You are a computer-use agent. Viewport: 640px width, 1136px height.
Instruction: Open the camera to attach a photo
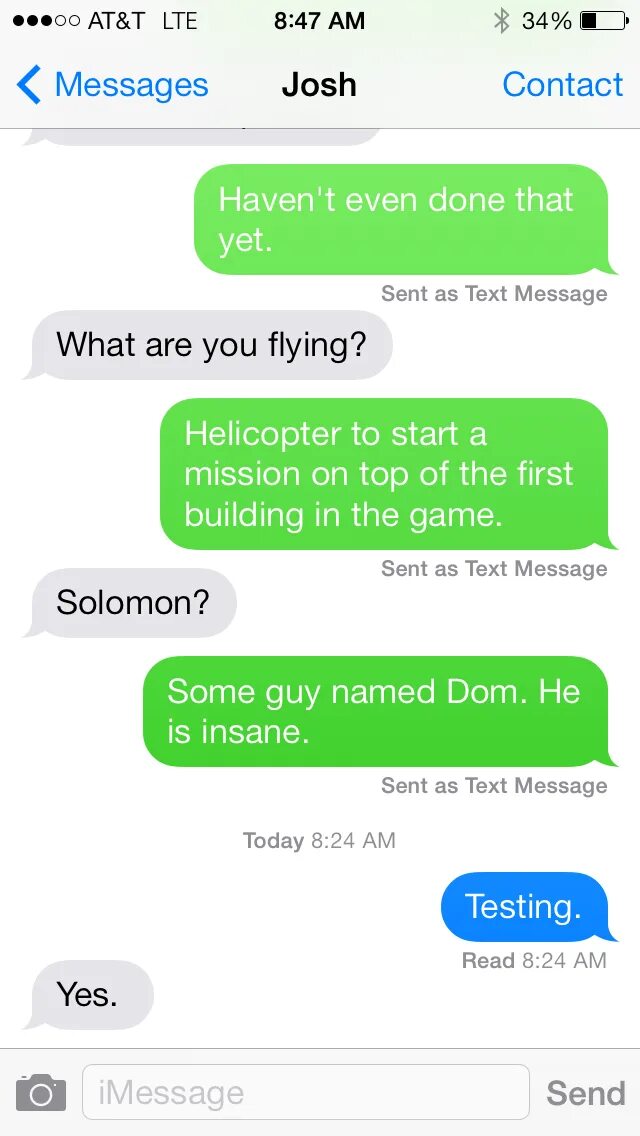[41, 1092]
